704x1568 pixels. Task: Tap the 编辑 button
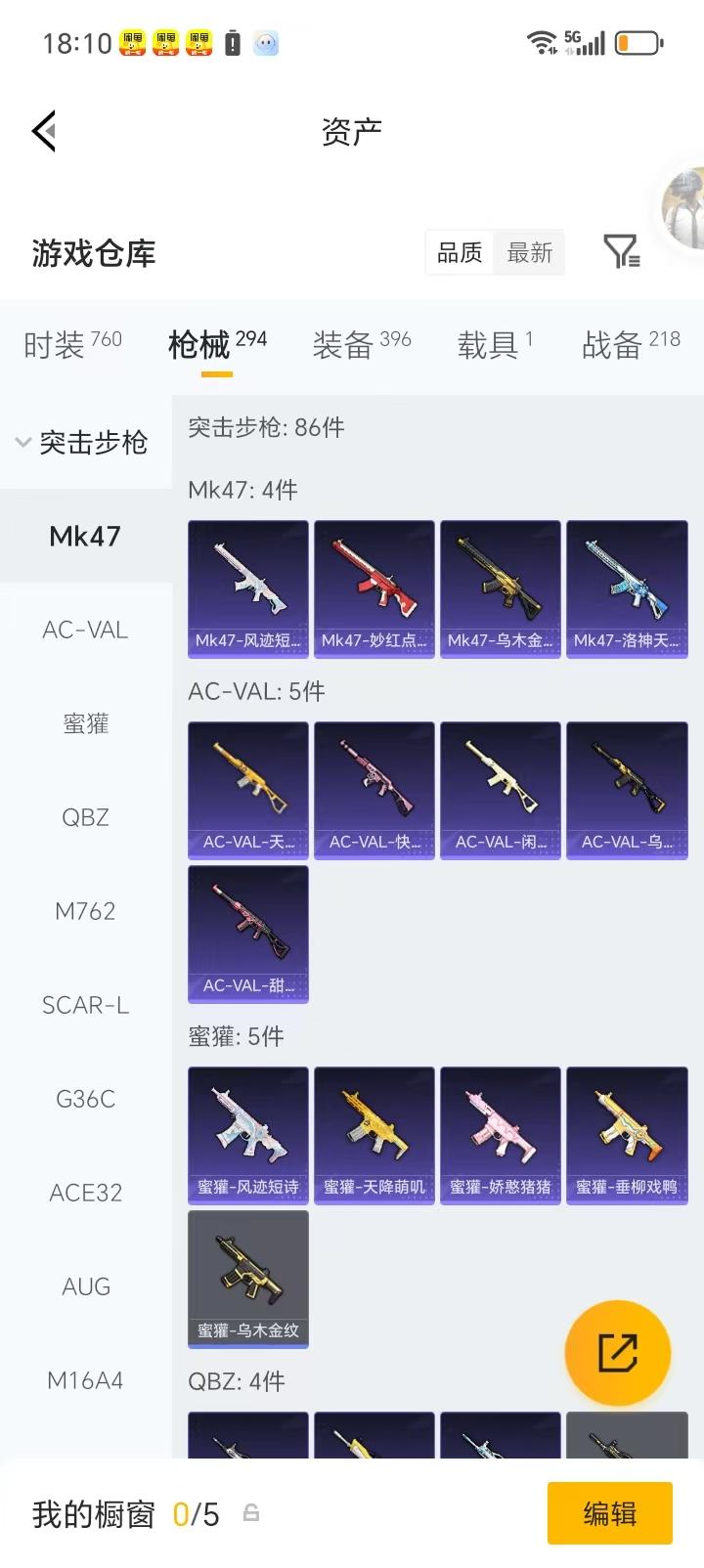[609, 1512]
